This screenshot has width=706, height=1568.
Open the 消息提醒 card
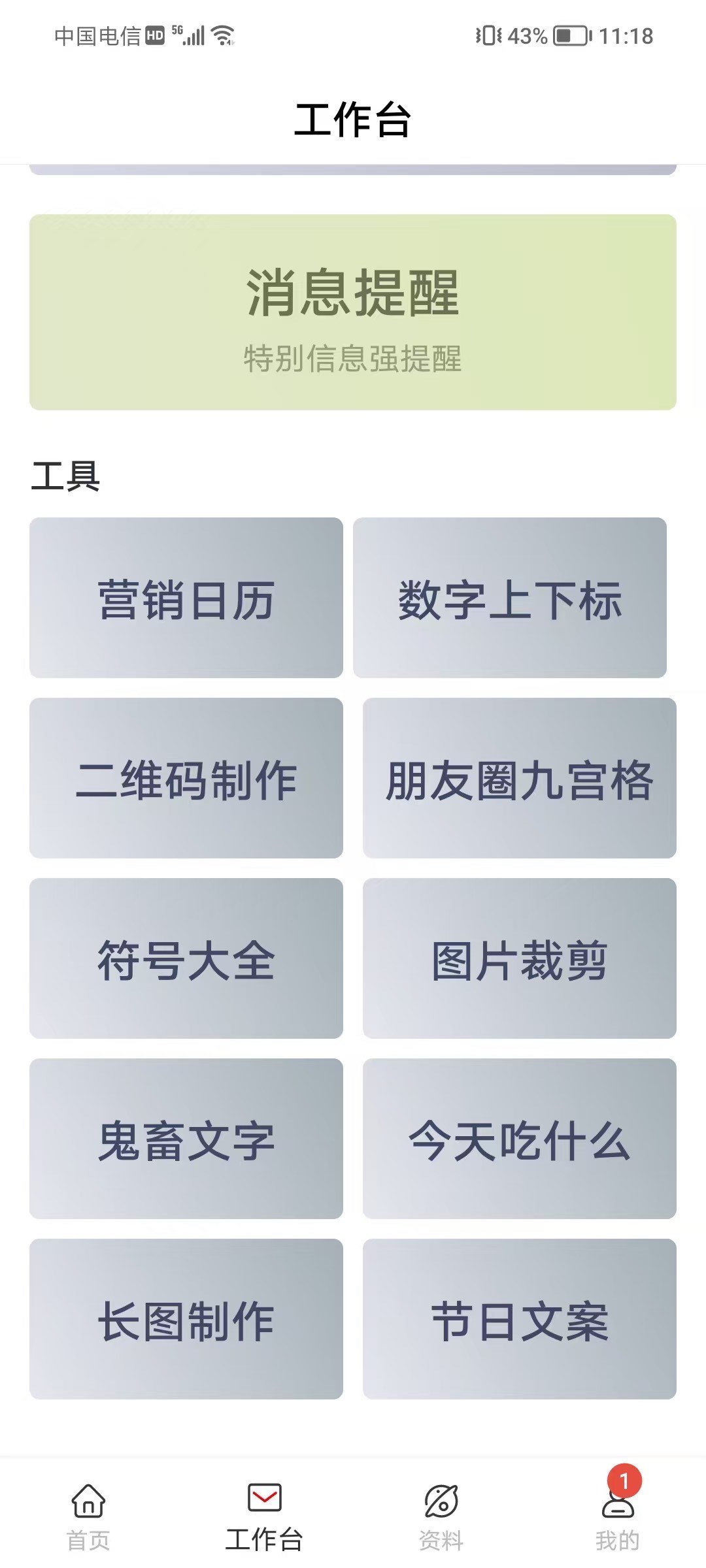coord(353,312)
